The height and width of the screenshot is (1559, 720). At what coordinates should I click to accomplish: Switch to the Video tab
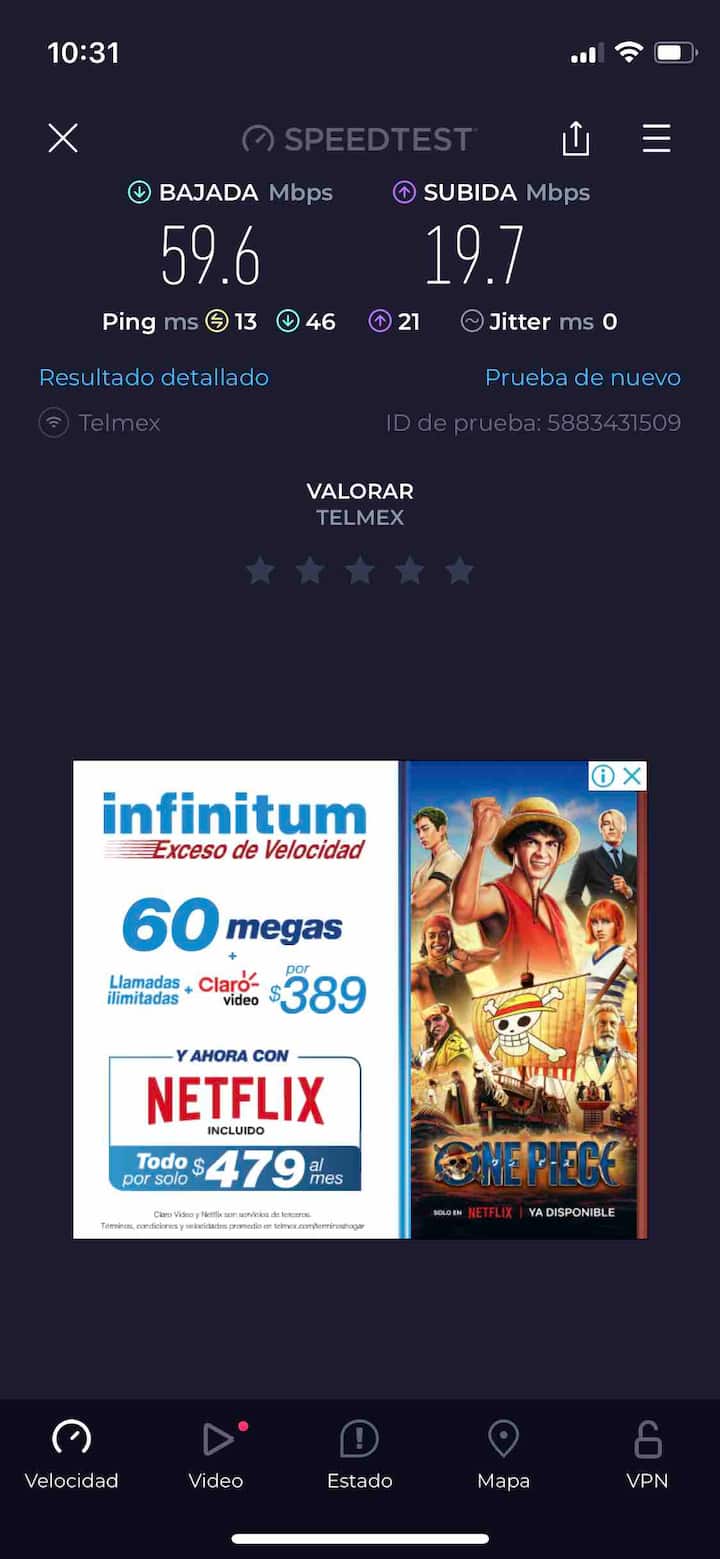pos(216,1454)
